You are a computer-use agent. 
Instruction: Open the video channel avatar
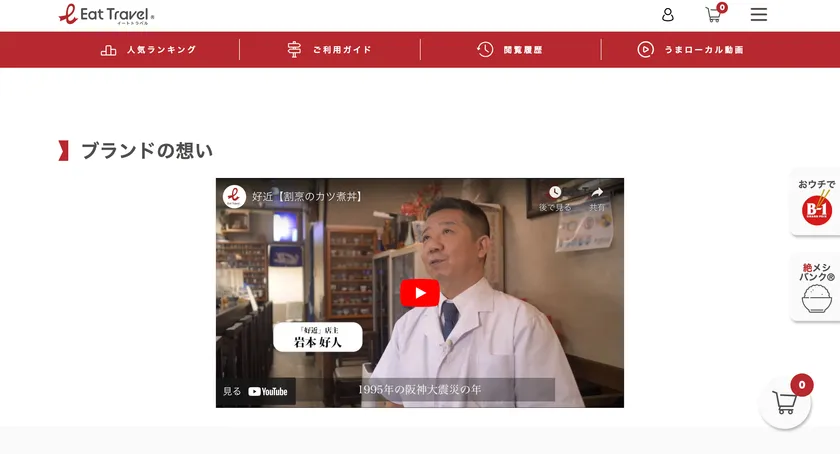pos(234,196)
